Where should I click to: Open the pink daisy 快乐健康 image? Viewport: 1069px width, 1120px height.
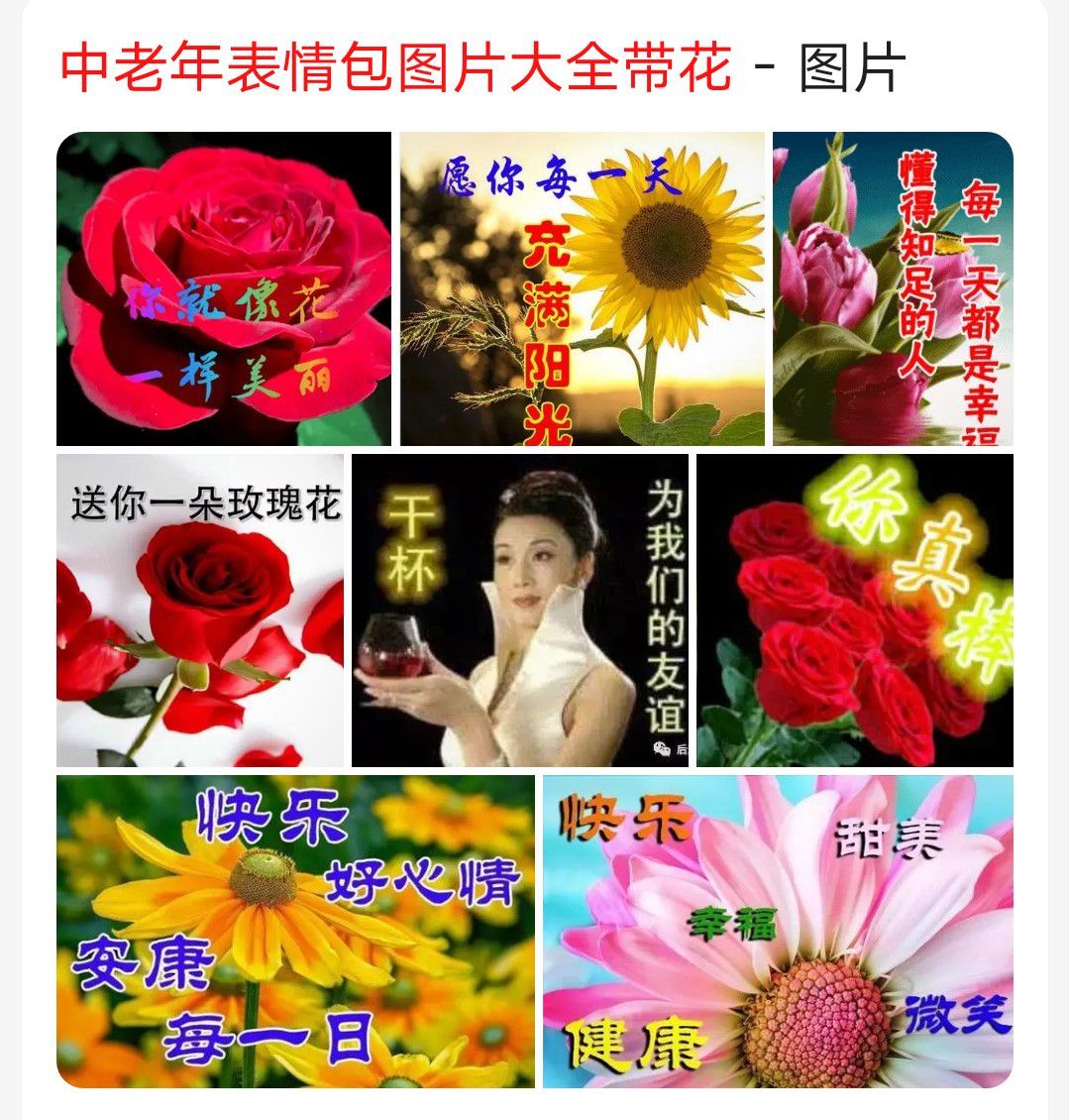pos(778,931)
